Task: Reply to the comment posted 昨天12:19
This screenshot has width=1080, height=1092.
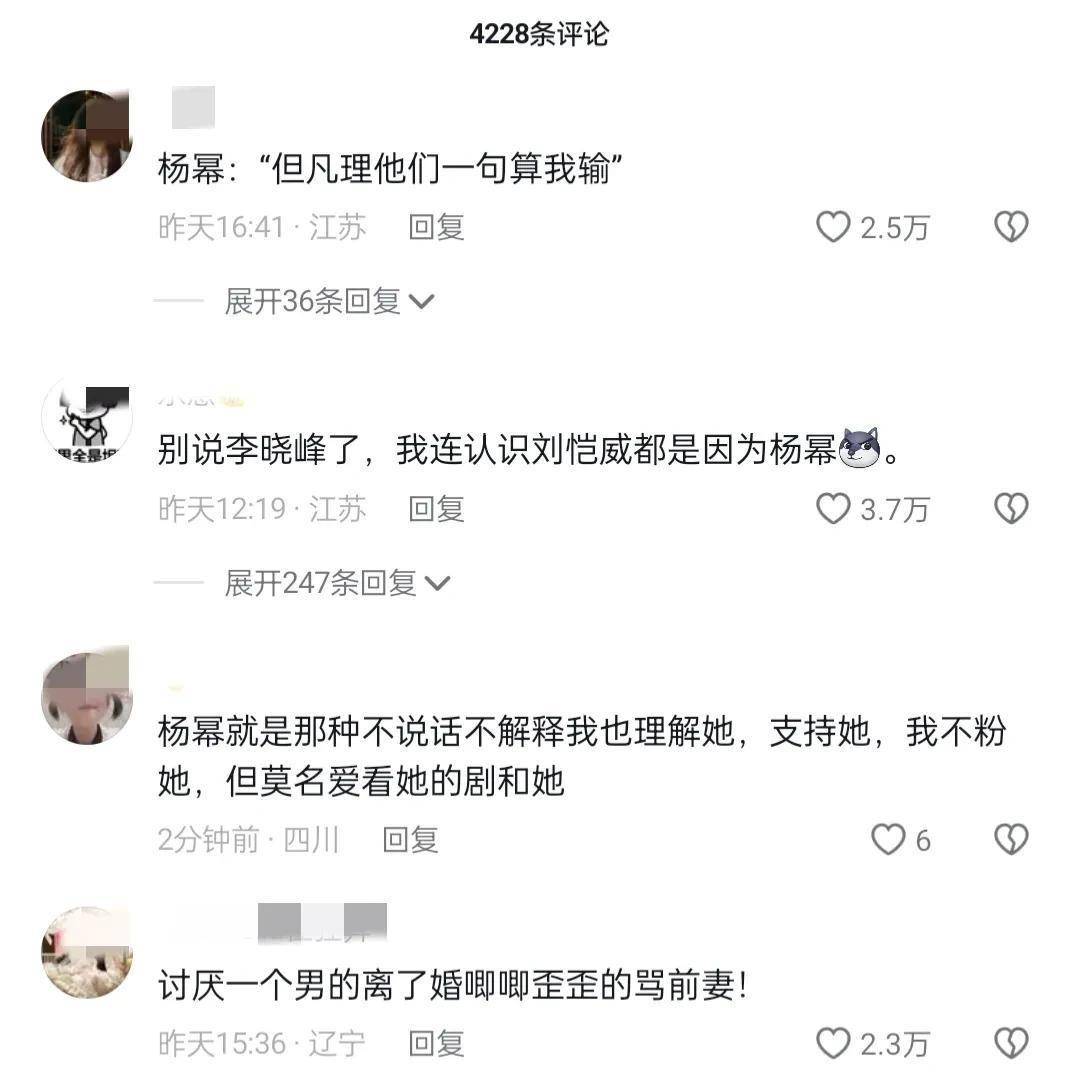Action: tap(436, 510)
